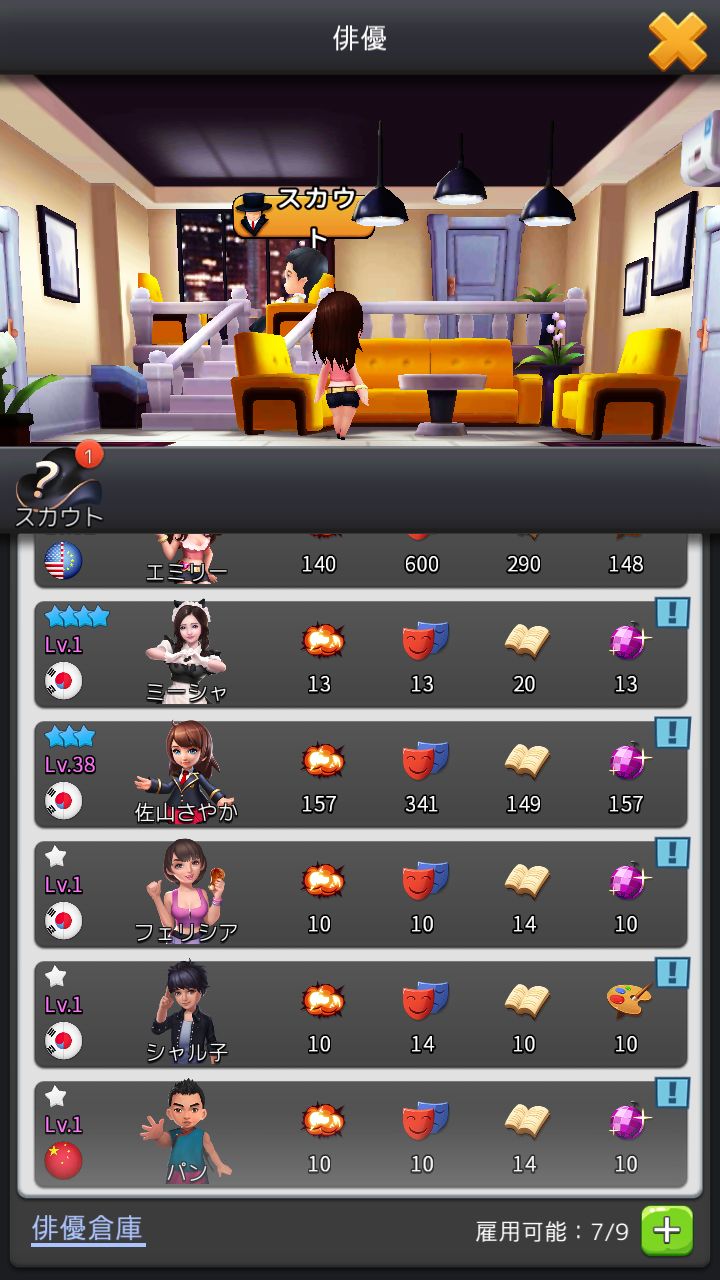Viewport: 720px width, 1280px height.
Task: Tap the exclamation badge on フェリシア
Action: point(673,853)
